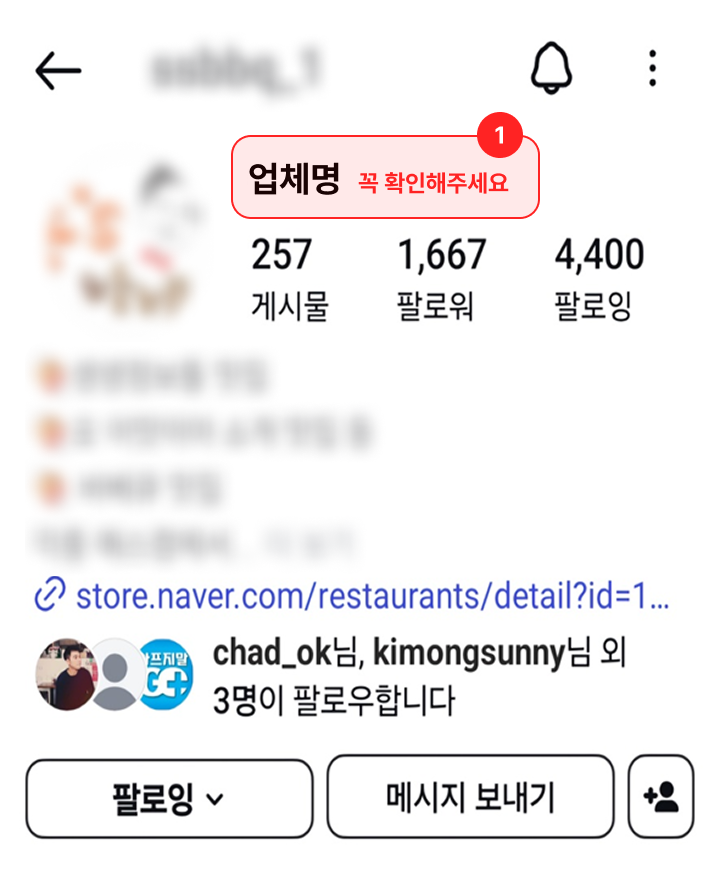Show suggested accounts with add-person icon
The width and height of the screenshot is (720, 880).
[x=661, y=798]
